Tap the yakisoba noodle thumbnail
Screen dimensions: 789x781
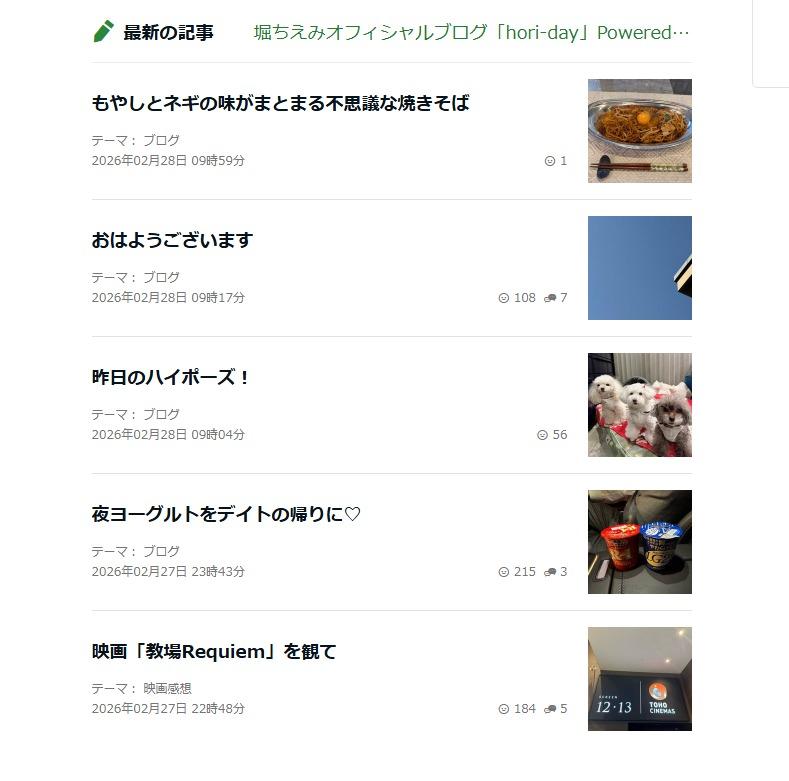(639, 131)
